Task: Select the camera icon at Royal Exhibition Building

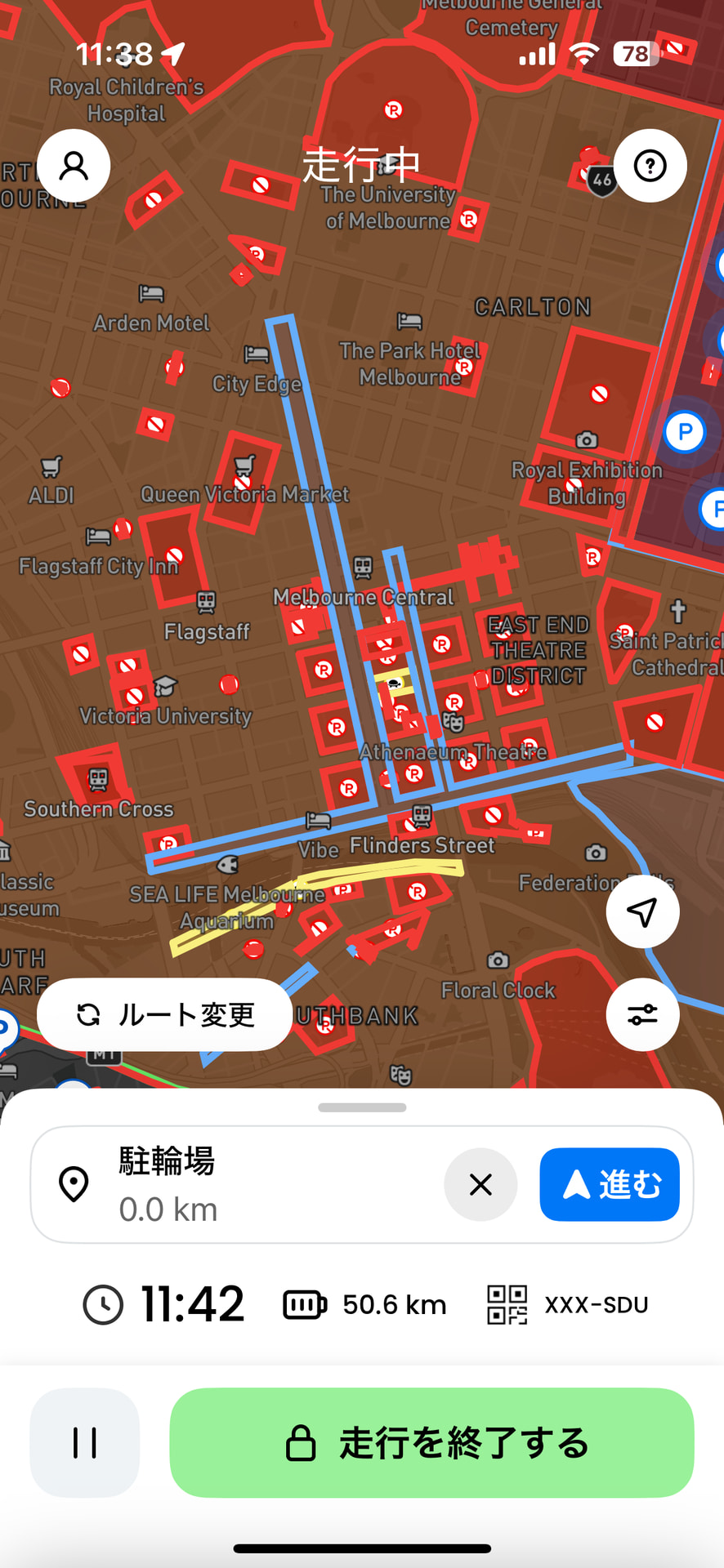Action: point(586,441)
